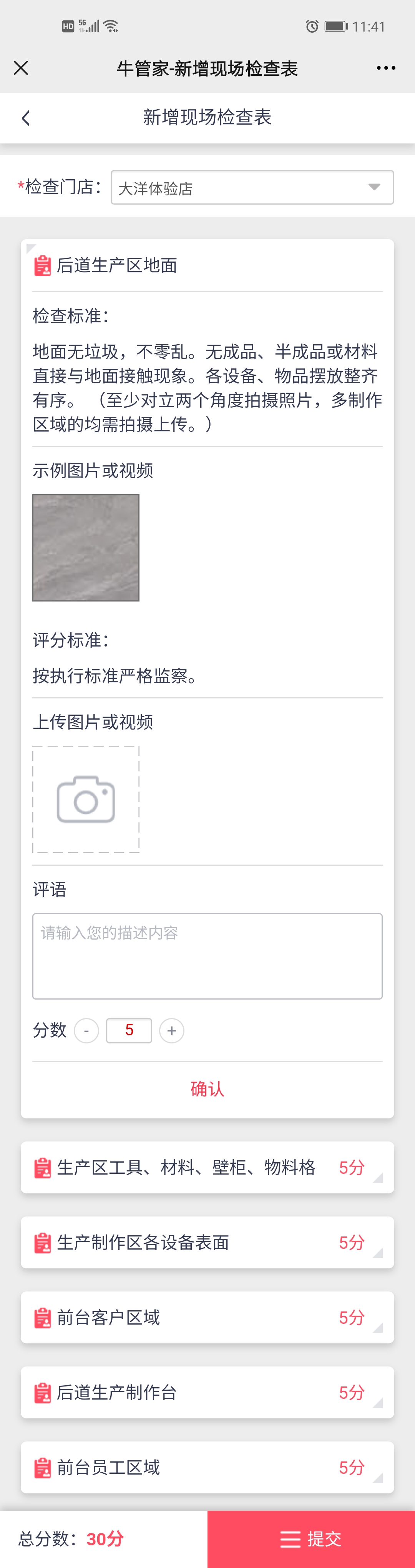Decrease the score with minus button
The height and width of the screenshot is (1568, 415).
[x=86, y=1030]
